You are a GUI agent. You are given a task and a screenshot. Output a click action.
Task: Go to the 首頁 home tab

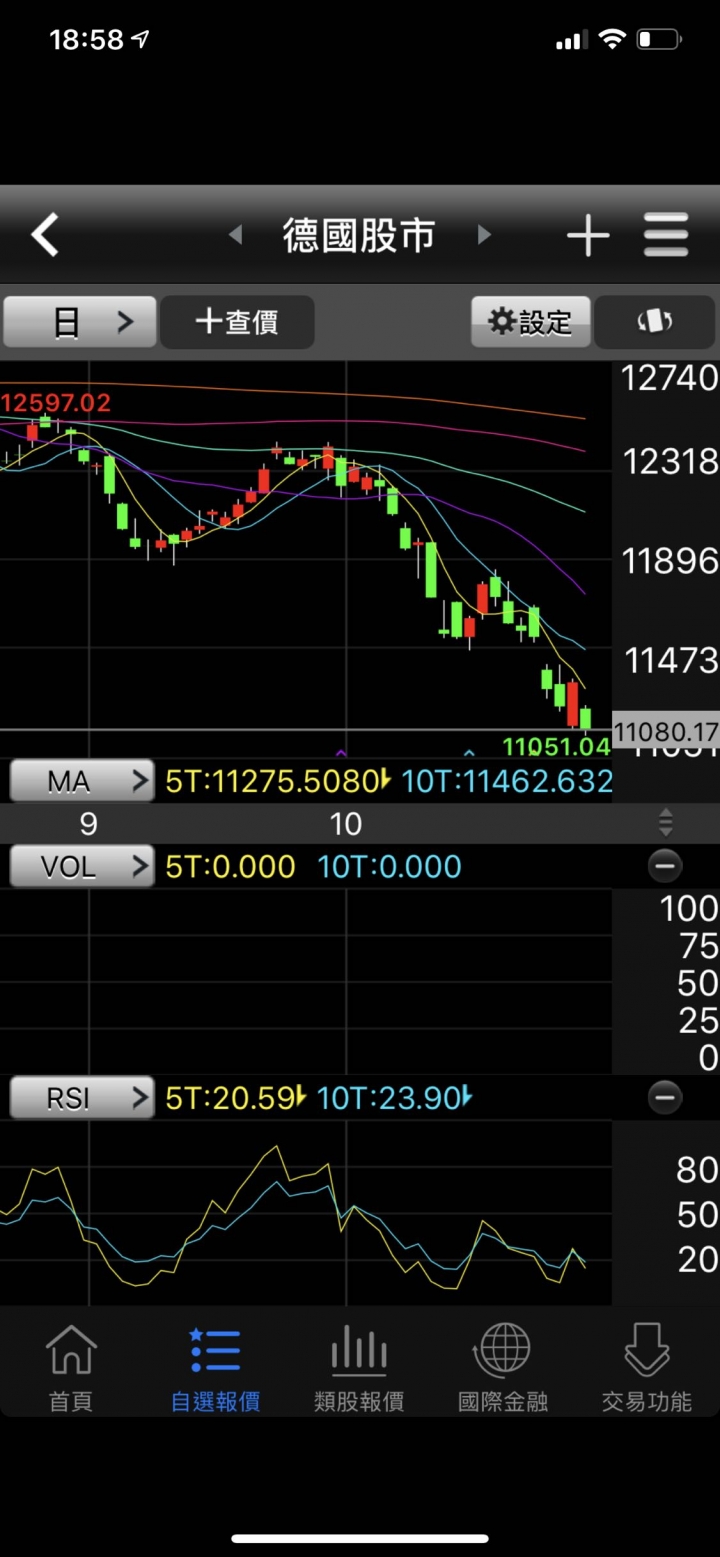pyautogui.click(x=71, y=1368)
